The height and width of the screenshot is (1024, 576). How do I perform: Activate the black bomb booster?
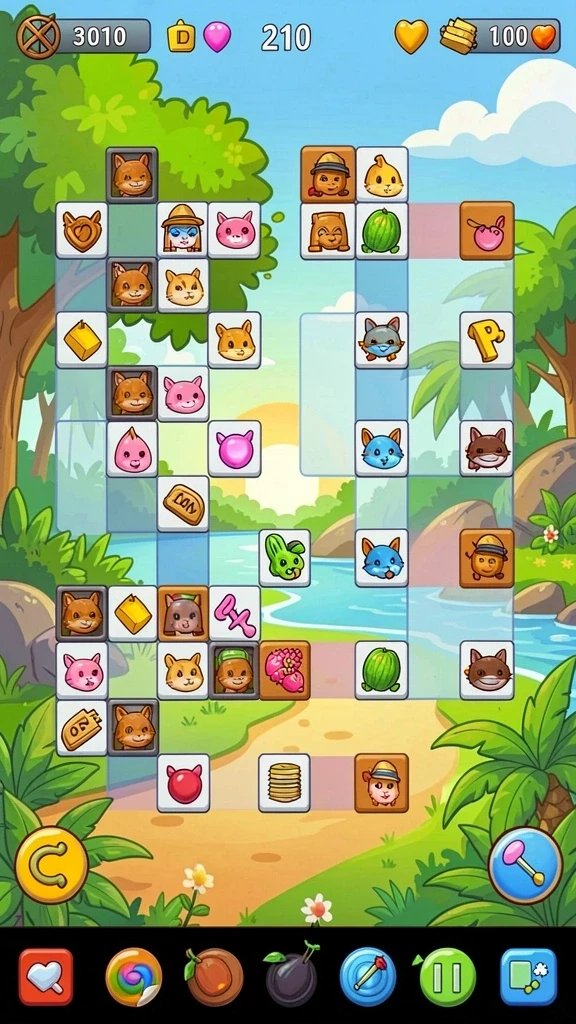click(x=291, y=976)
